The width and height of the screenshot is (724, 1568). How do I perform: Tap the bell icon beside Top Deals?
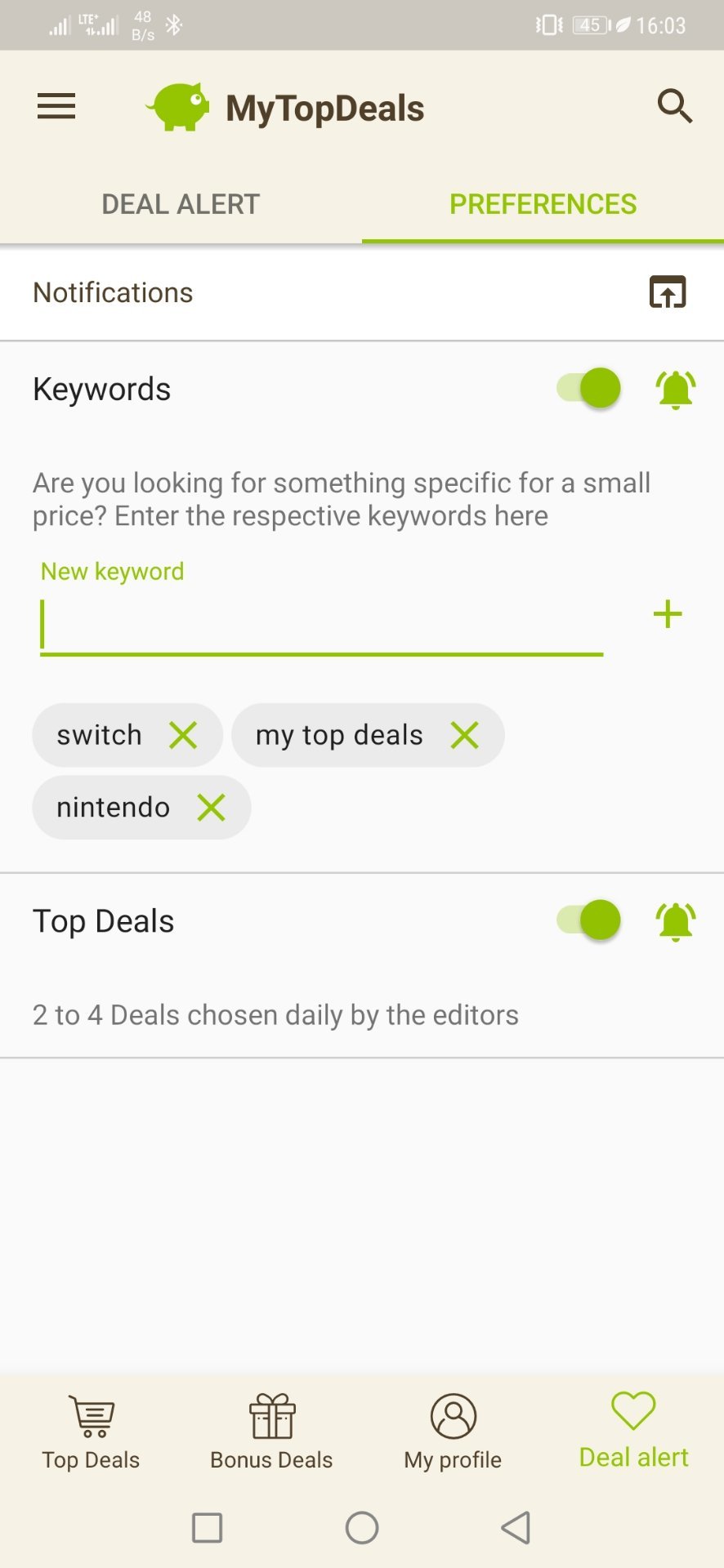676,922
